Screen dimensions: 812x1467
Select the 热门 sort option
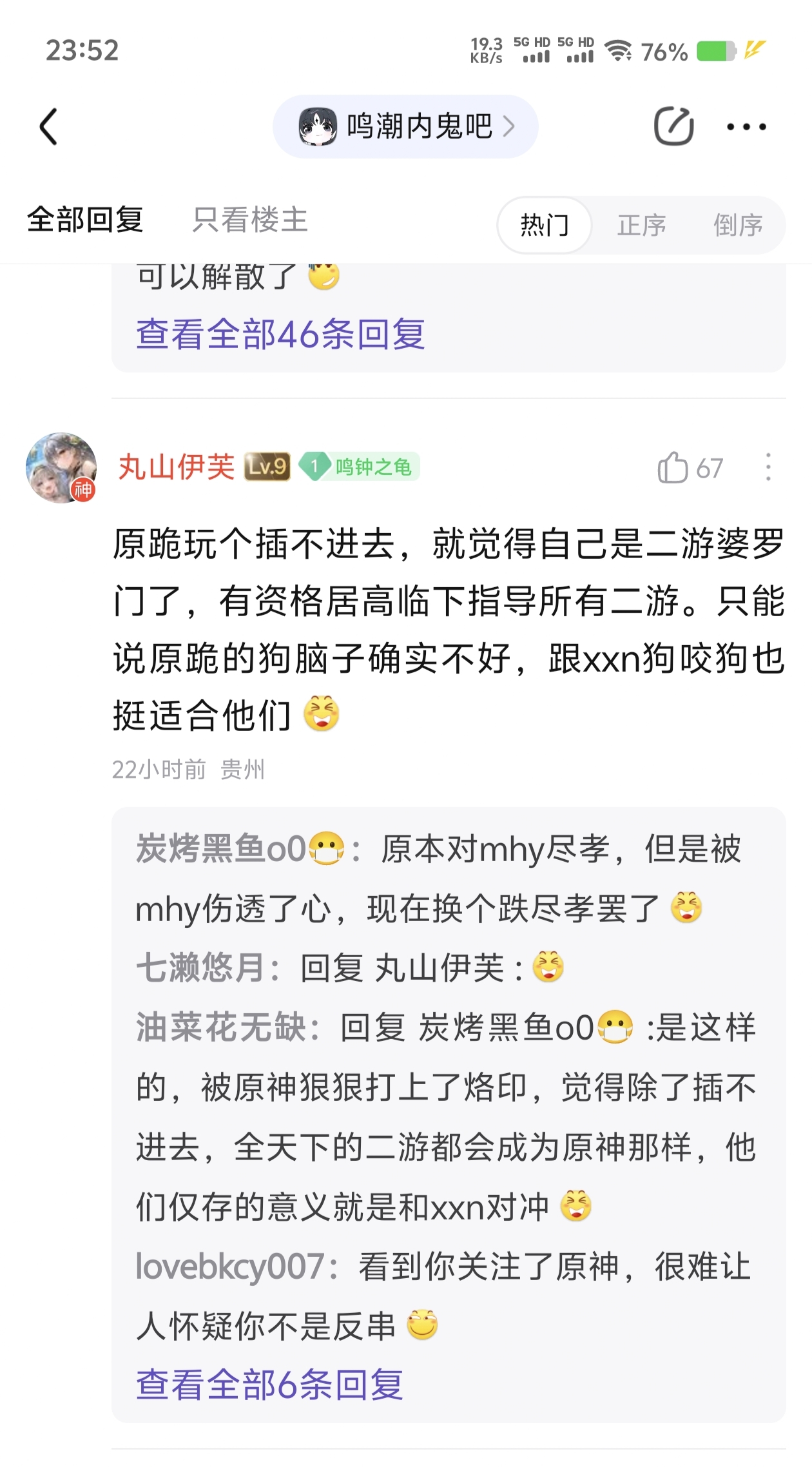545,226
